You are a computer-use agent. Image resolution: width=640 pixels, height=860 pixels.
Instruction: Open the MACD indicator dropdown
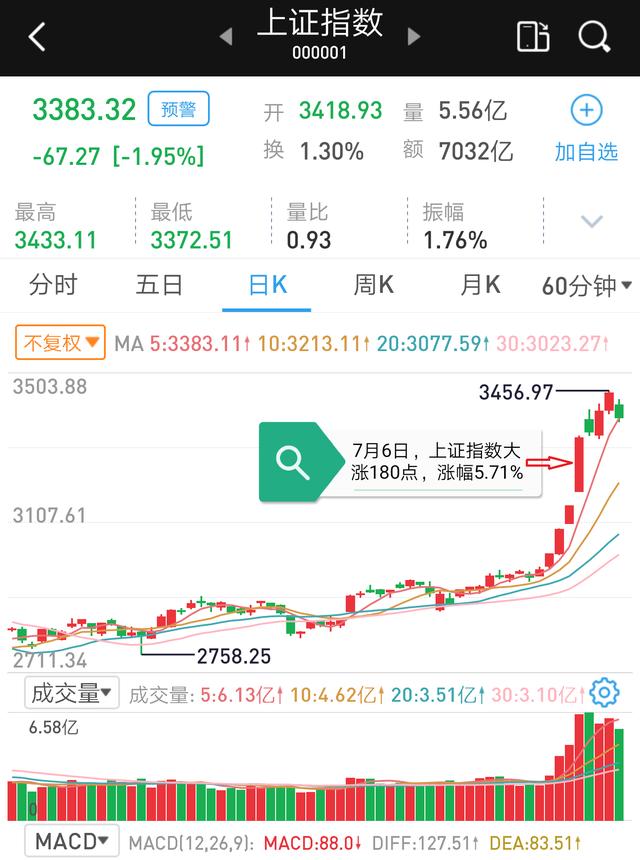pos(72,841)
